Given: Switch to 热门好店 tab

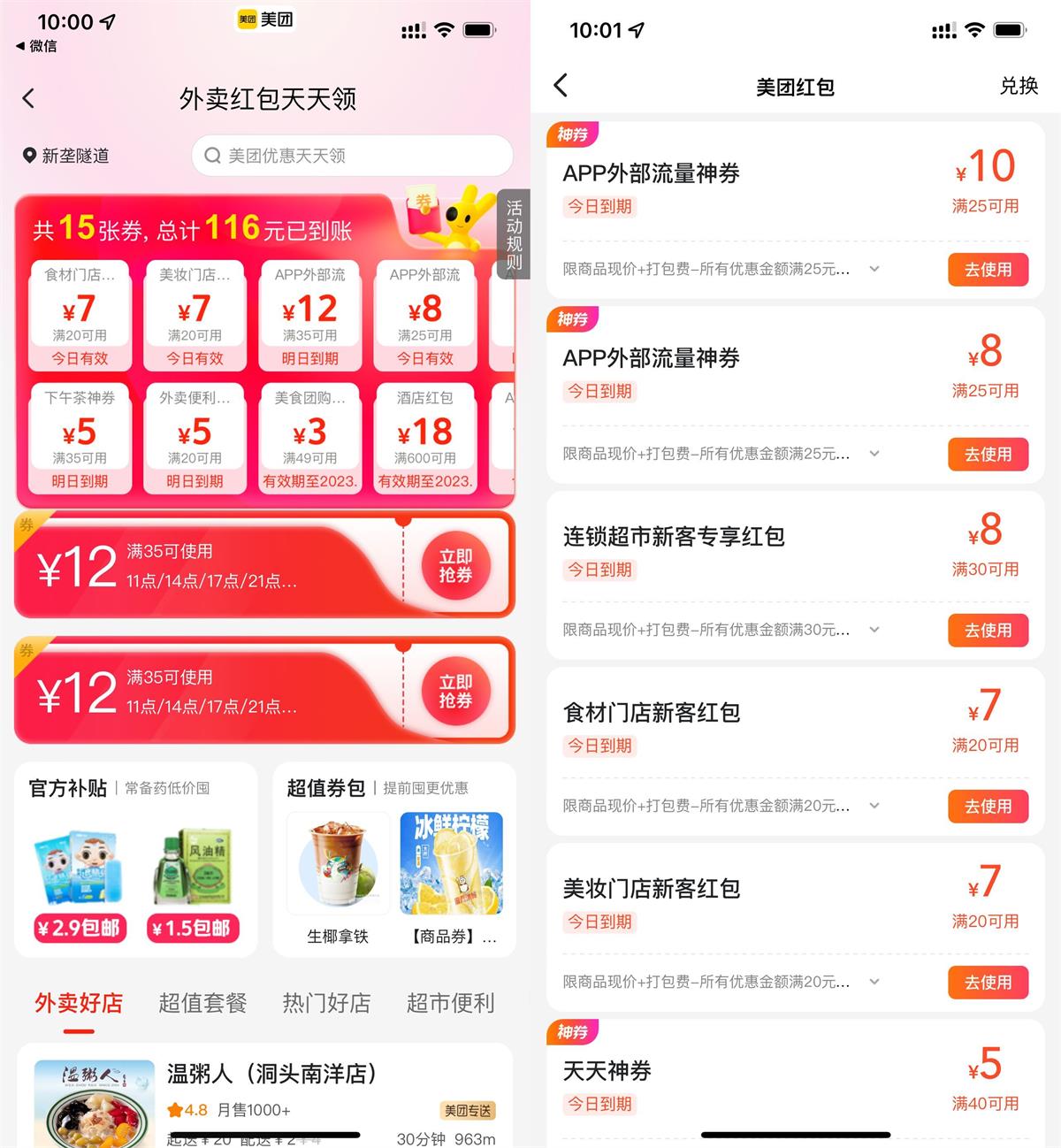Looking at the screenshot, I should pos(326,1003).
